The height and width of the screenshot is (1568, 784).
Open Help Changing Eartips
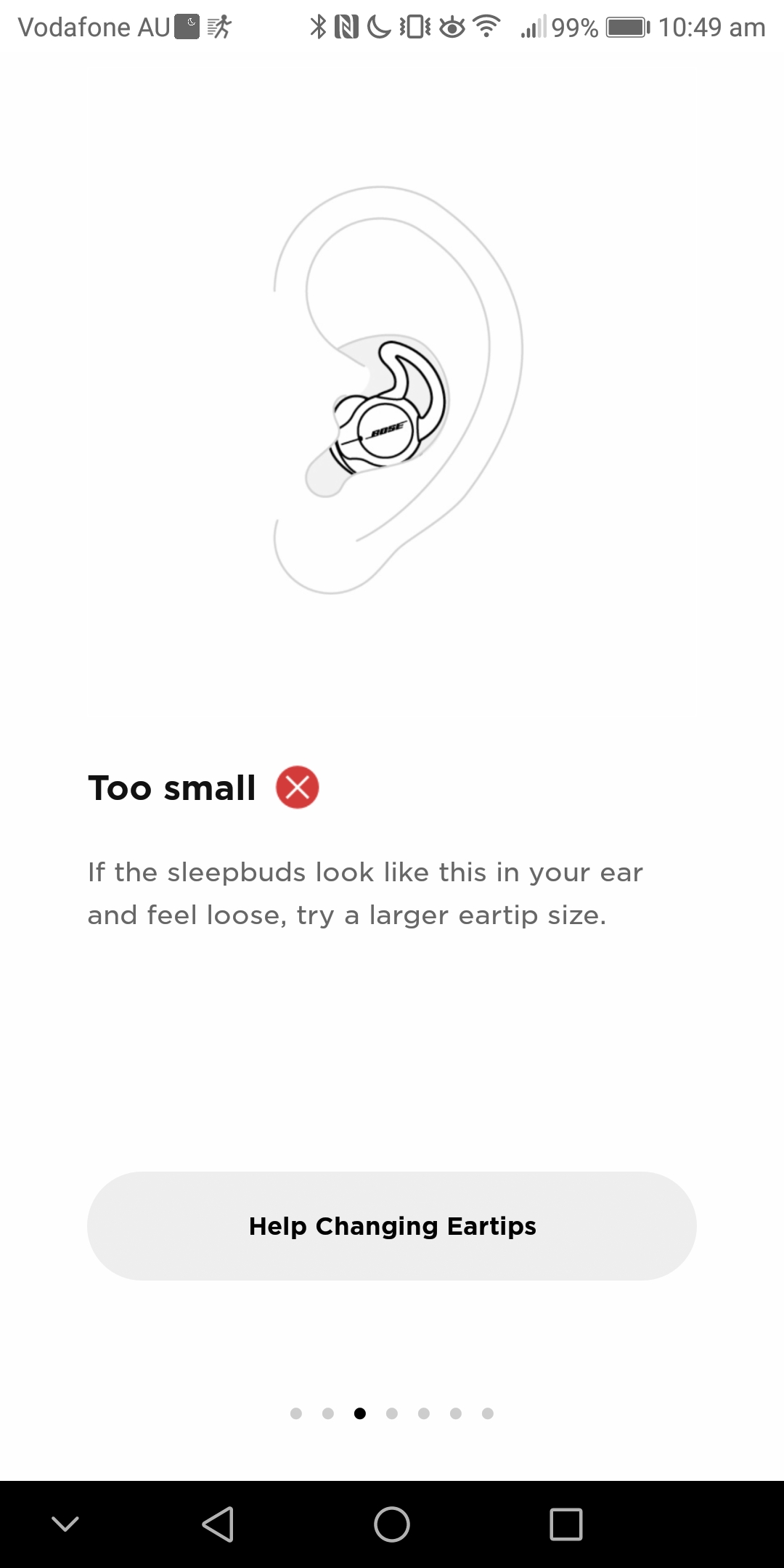click(x=392, y=1225)
